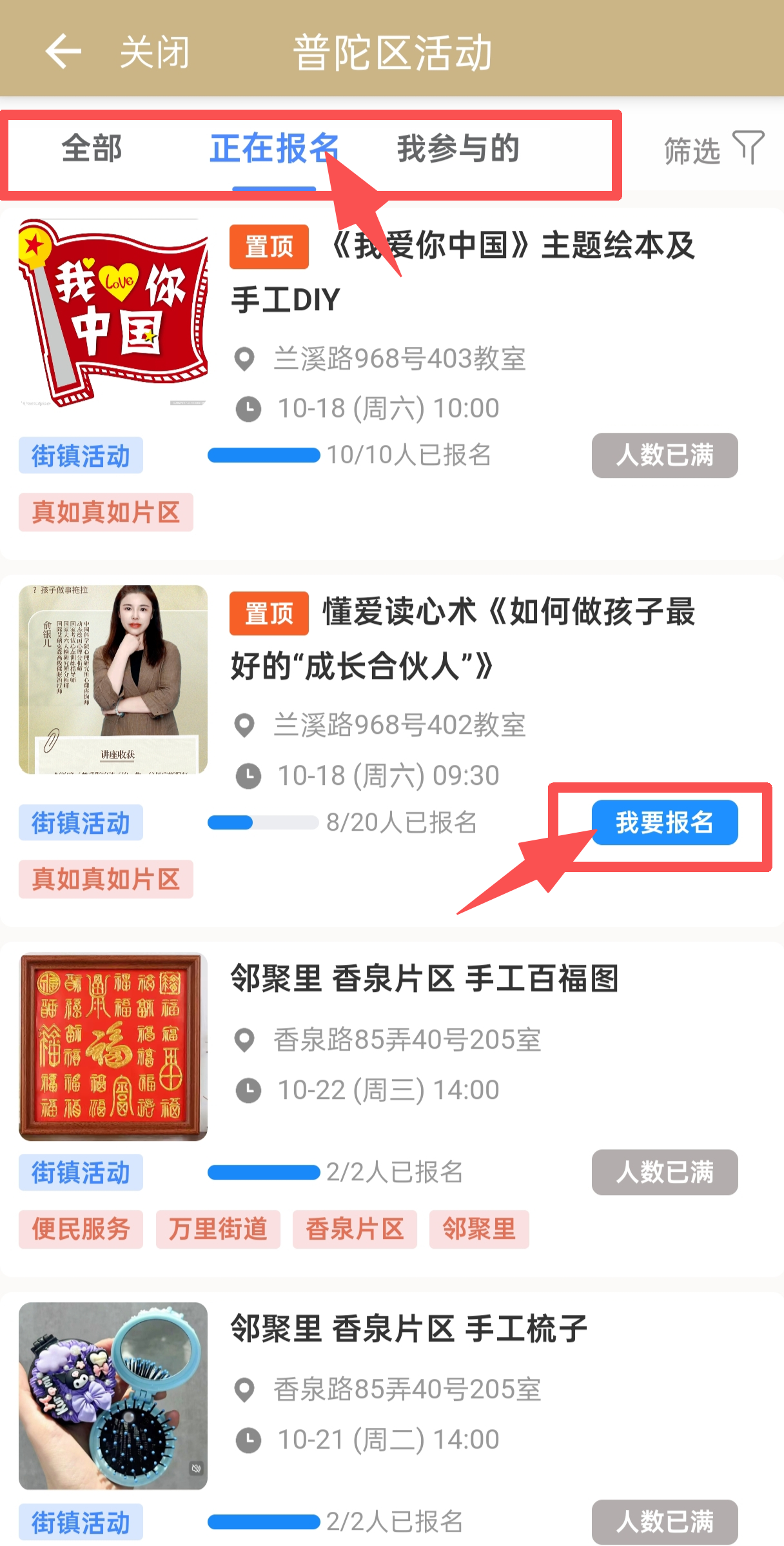The image size is (784, 1546).
Task: Open the 邻聚里 香泉片区 手工百福图 activity
Action: tap(424, 979)
